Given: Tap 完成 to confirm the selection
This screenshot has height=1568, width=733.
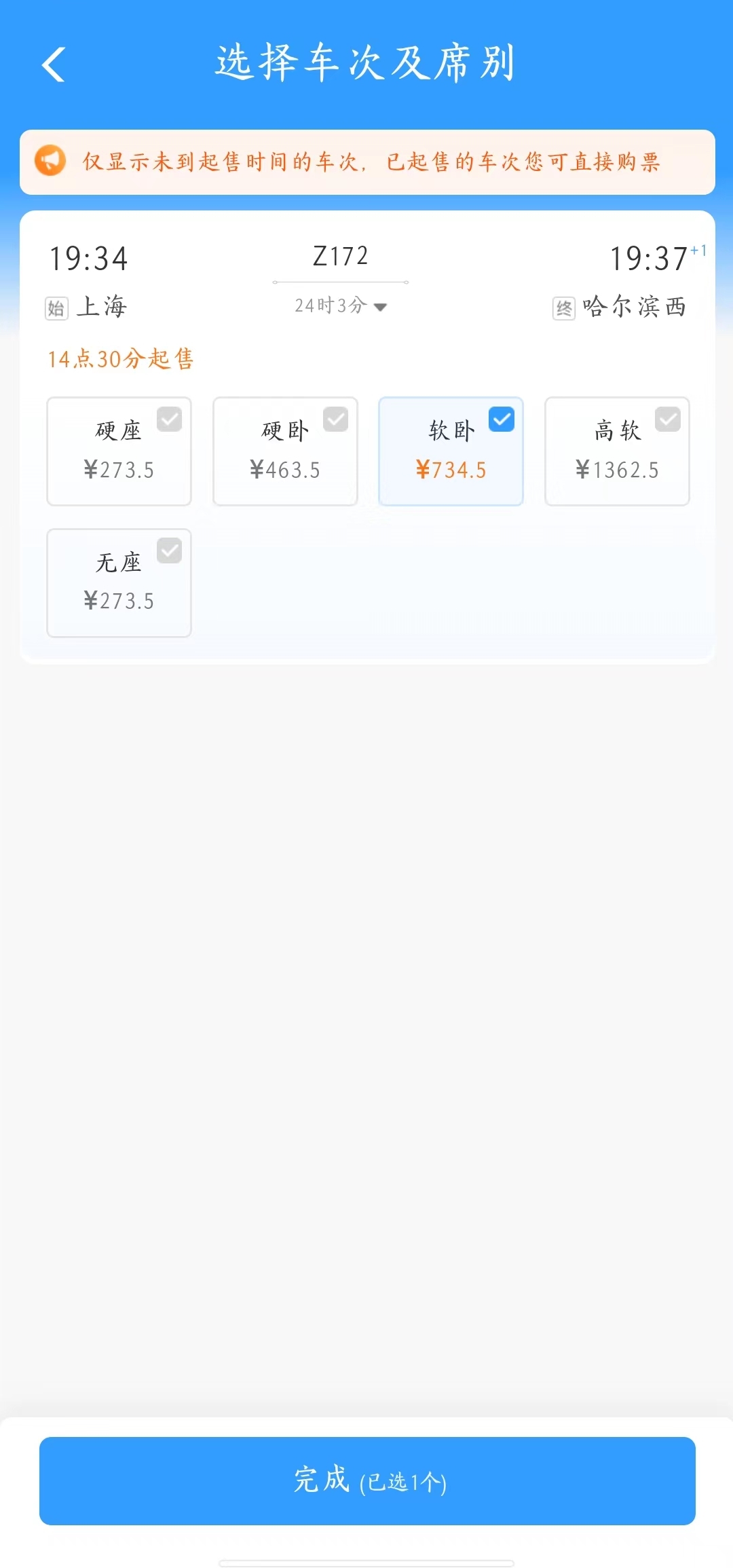Looking at the screenshot, I should pos(367,1480).
